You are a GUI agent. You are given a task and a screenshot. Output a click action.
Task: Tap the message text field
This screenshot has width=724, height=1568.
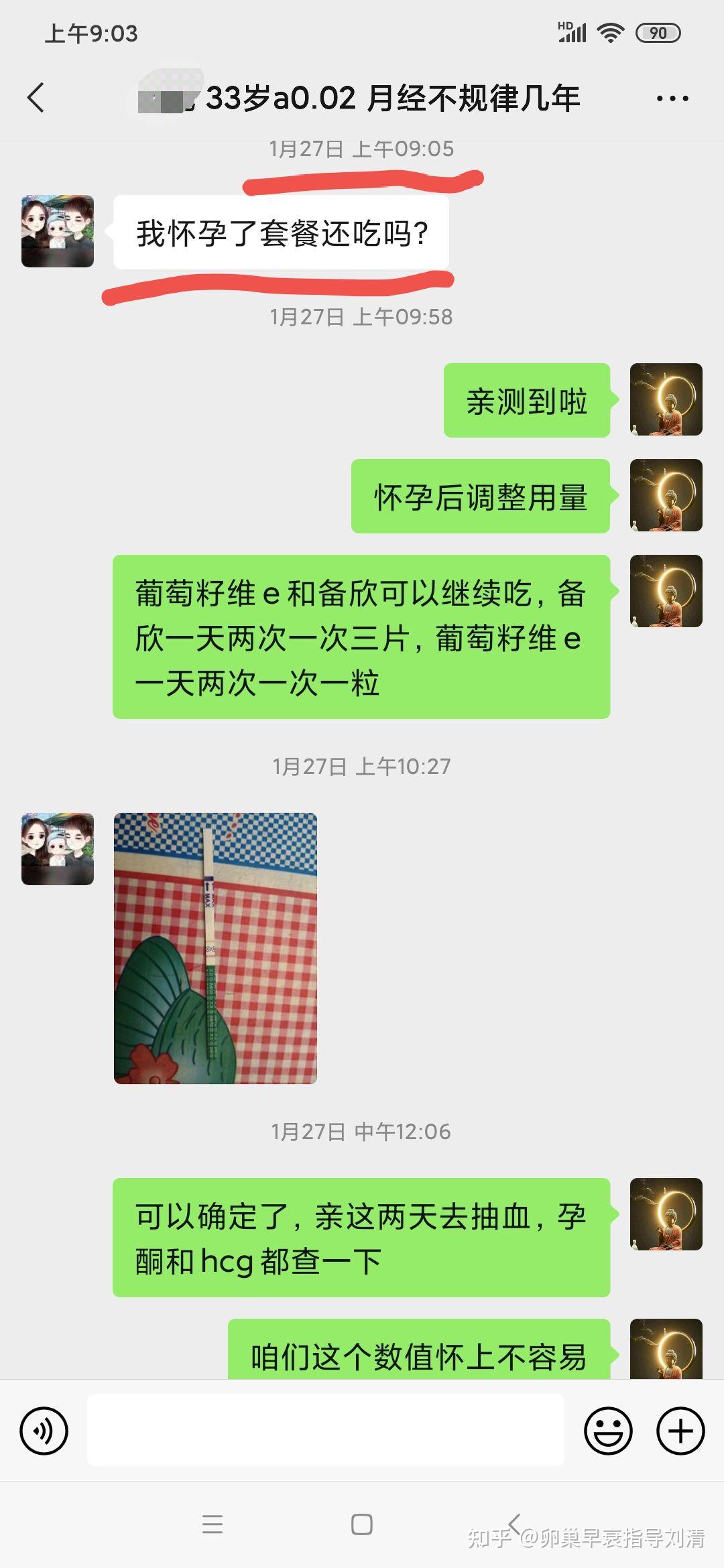click(x=326, y=1430)
